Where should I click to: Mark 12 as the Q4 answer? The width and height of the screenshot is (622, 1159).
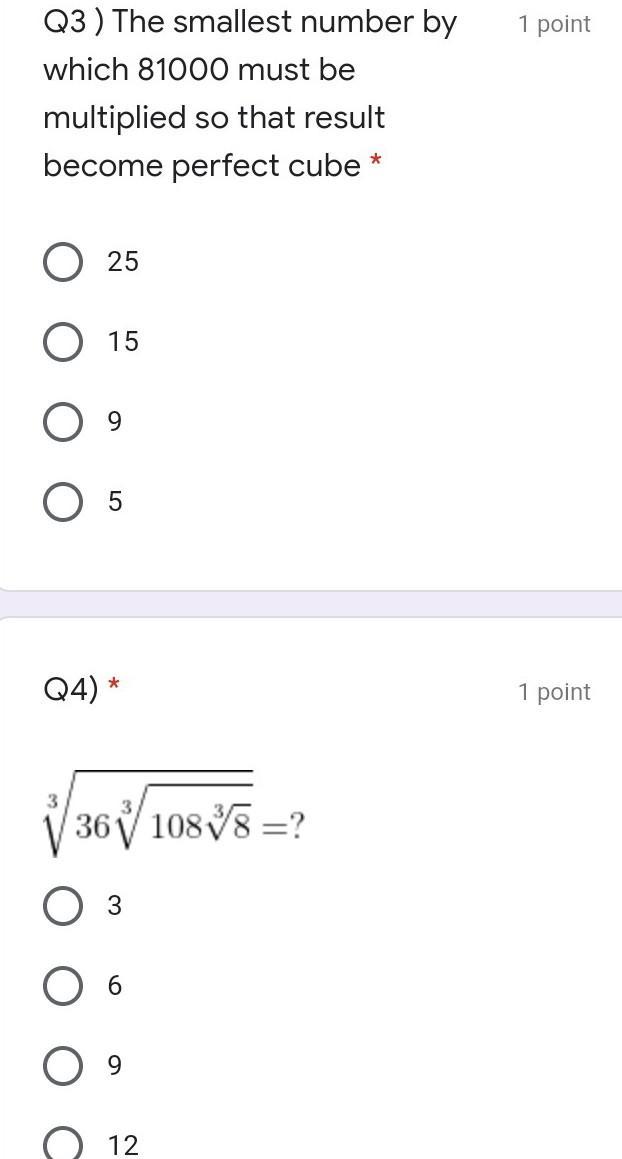coord(63,1145)
